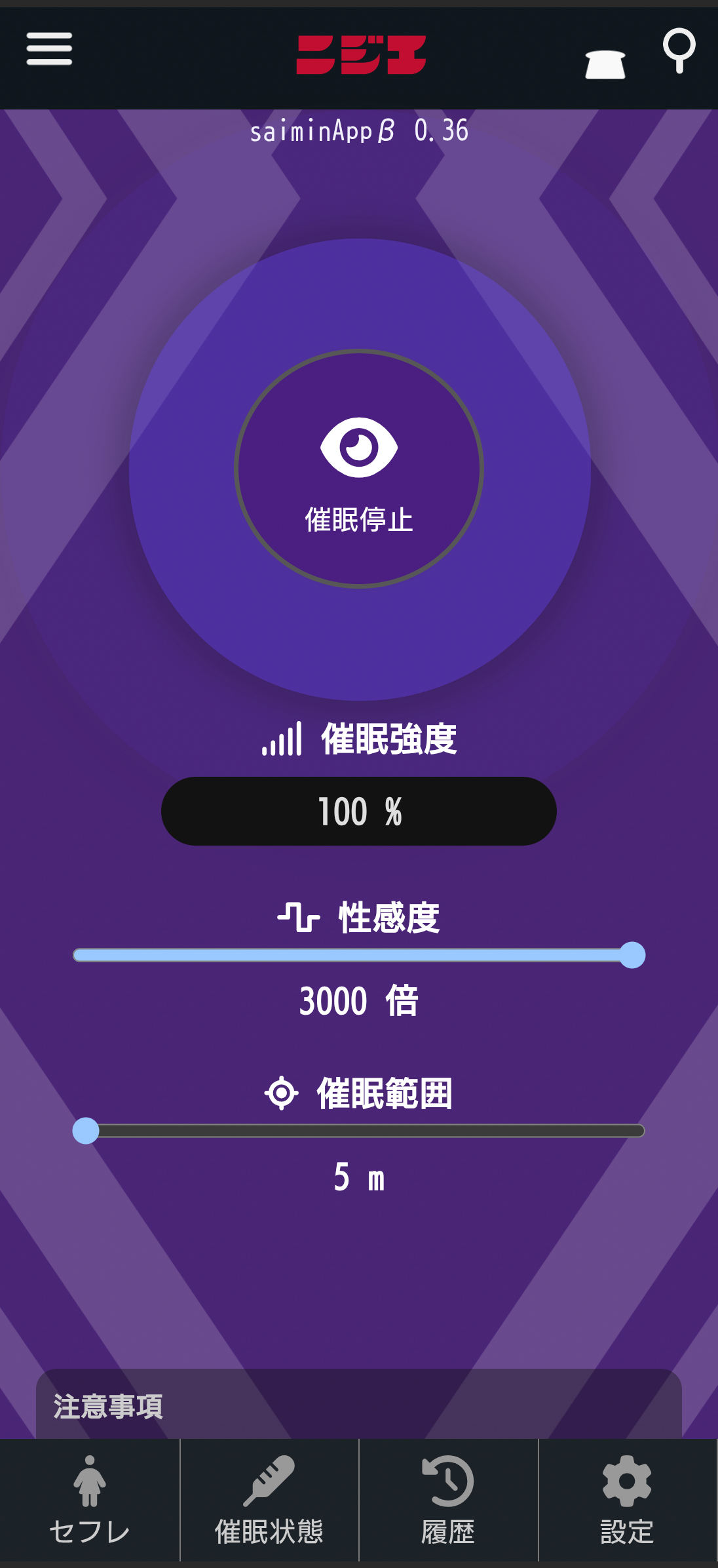Go to home via the red logo

tap(361, 54)
